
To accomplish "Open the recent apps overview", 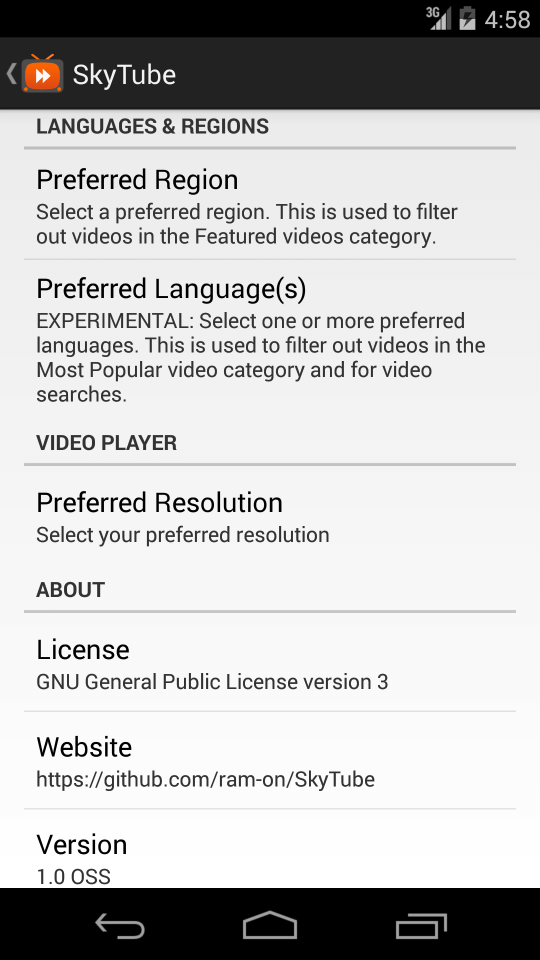I will [x=421, y=924].
